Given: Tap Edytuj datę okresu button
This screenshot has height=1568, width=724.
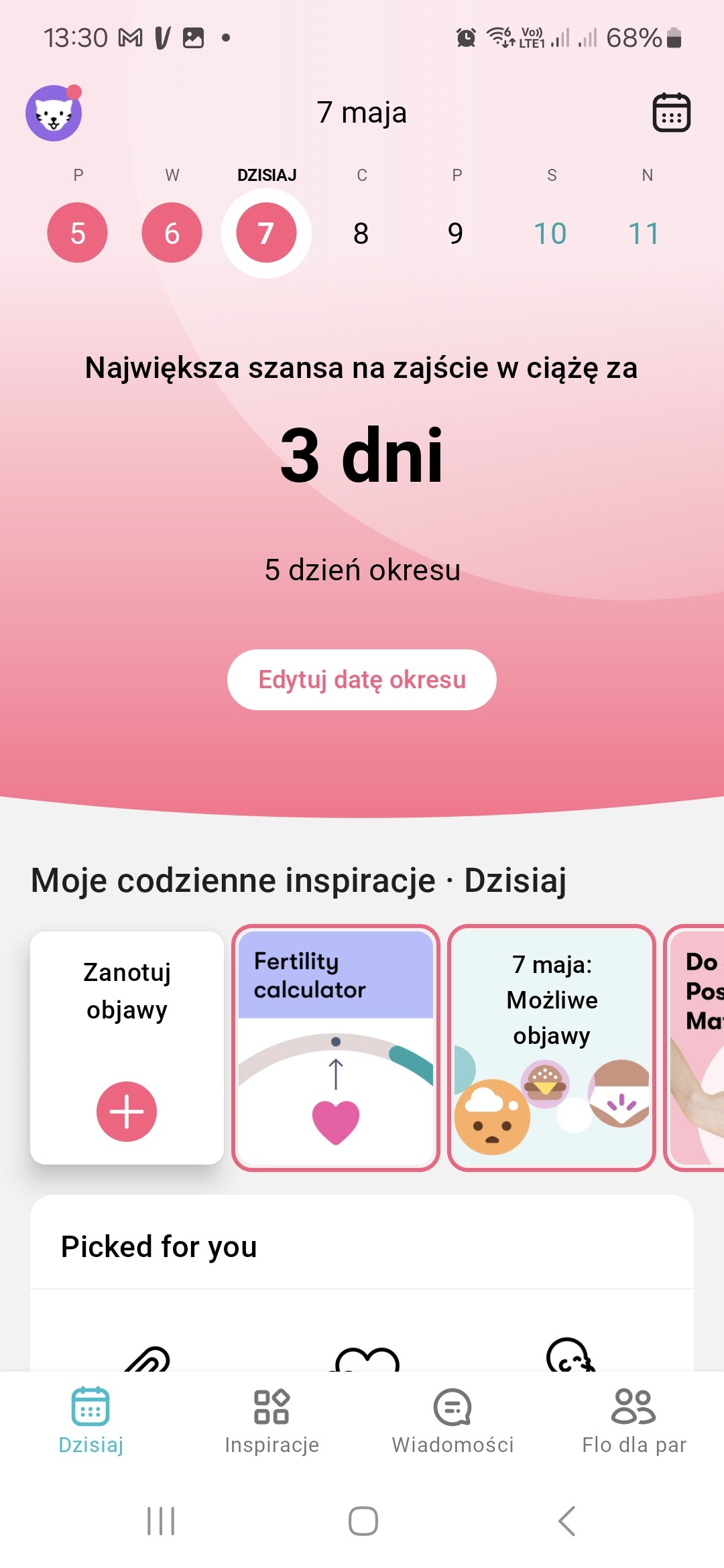Looking at the screenshot, I should pos(361,679).
